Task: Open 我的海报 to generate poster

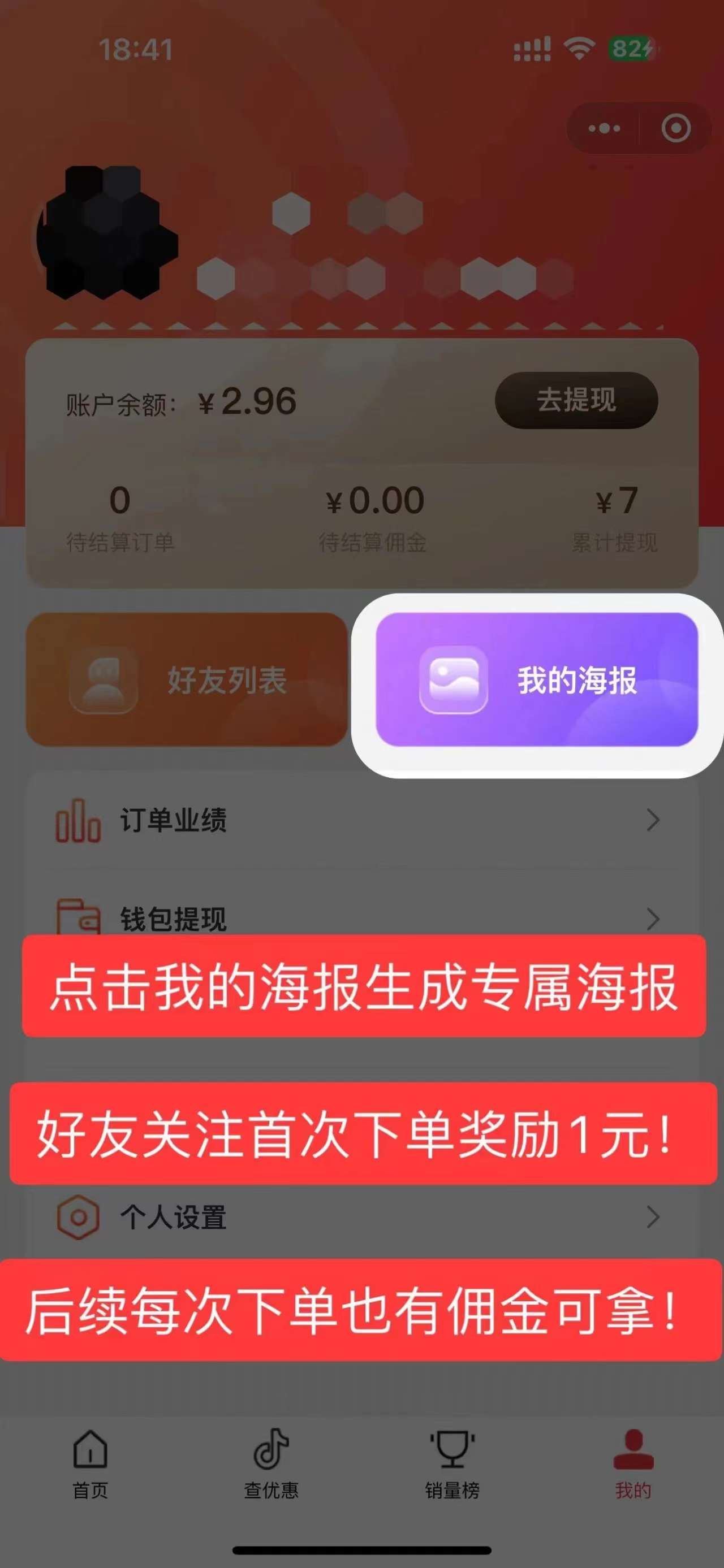Action: [536, 679]
